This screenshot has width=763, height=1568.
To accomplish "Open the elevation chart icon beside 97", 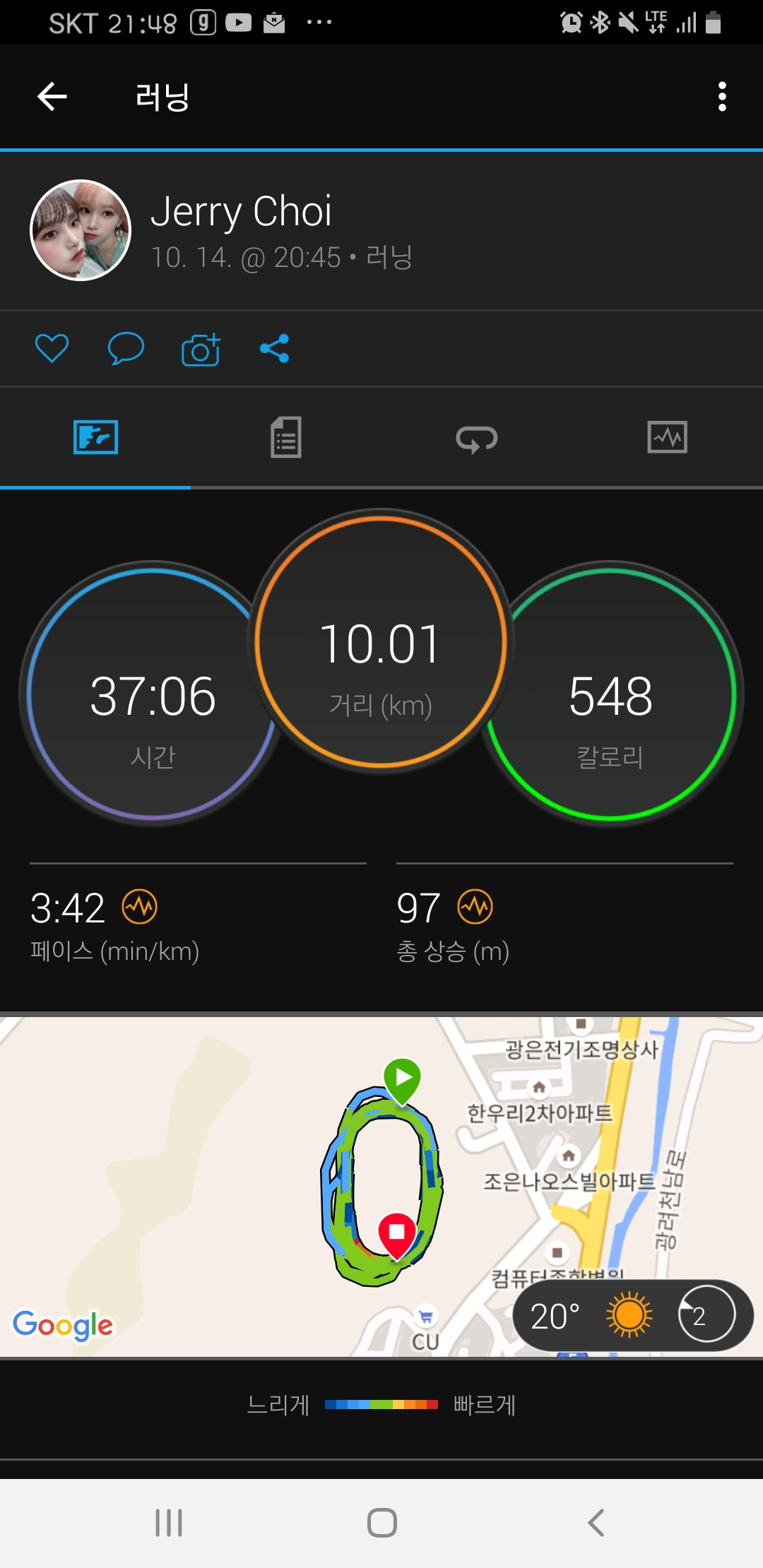I will tap(475, 907).
